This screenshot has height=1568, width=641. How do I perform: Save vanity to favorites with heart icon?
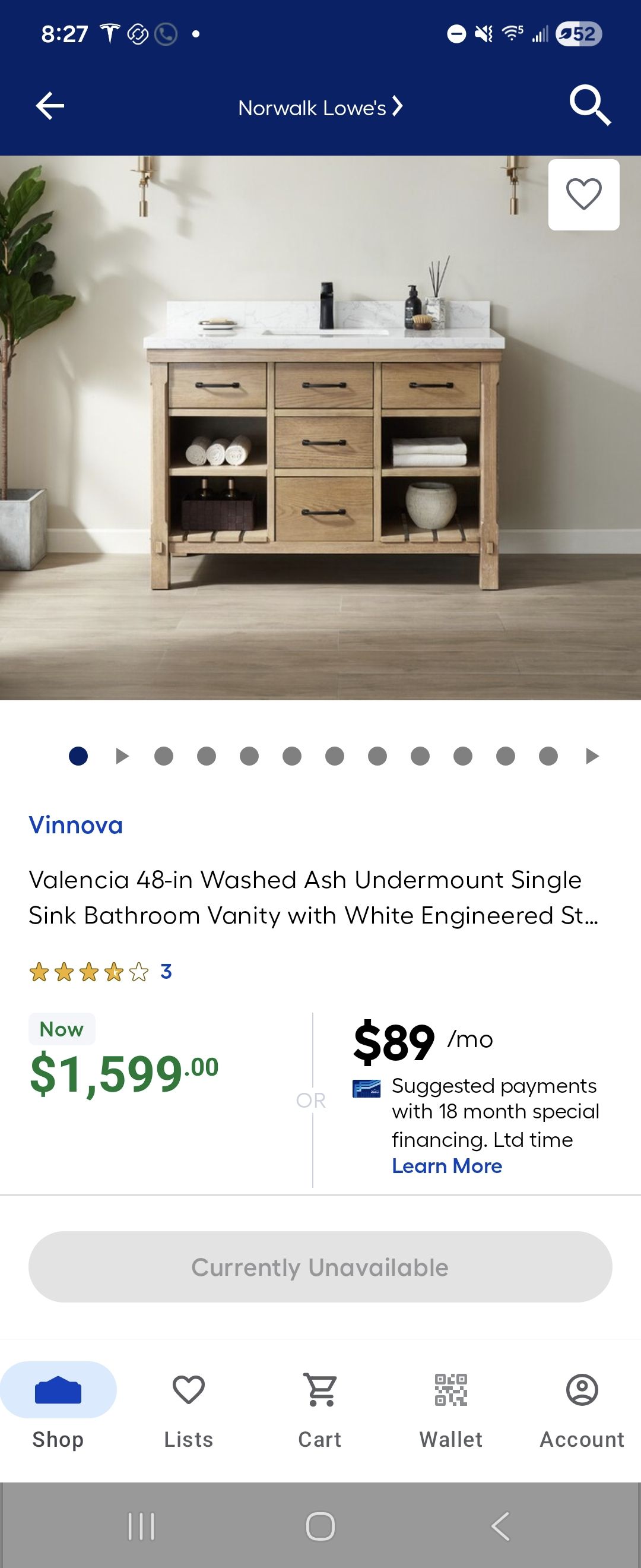coord(583,195)
